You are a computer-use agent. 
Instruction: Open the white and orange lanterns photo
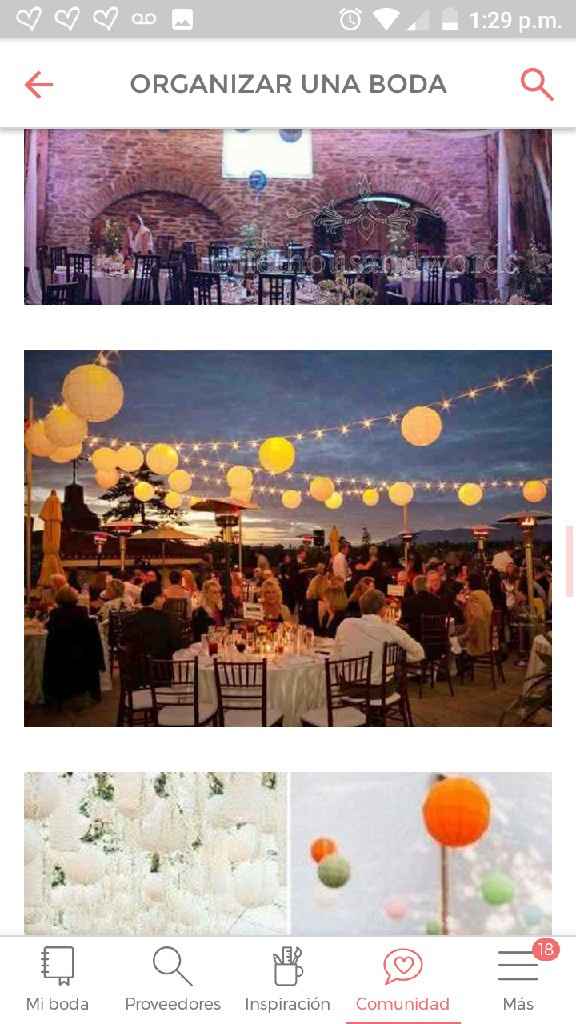[288, 854]
